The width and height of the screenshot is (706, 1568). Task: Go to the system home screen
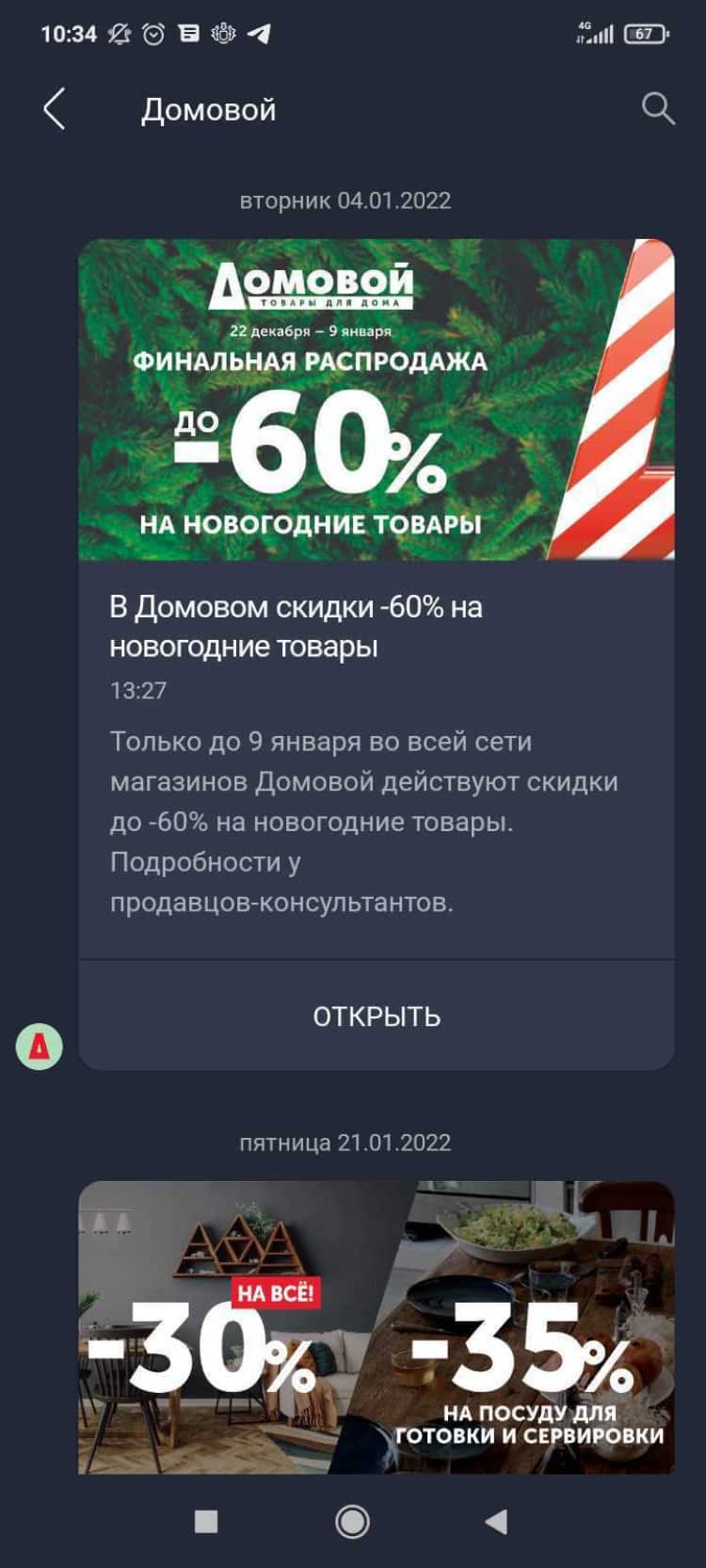click(352, 1521)
